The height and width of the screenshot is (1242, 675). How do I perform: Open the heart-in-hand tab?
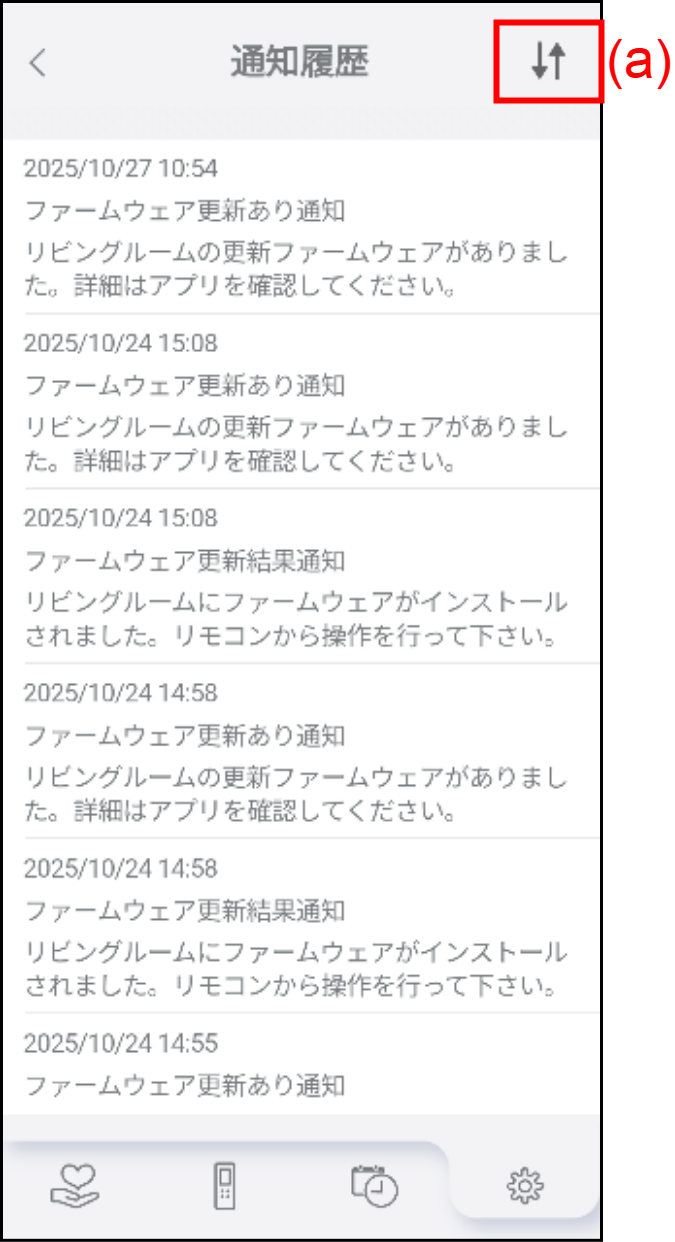coord(76,1185)
